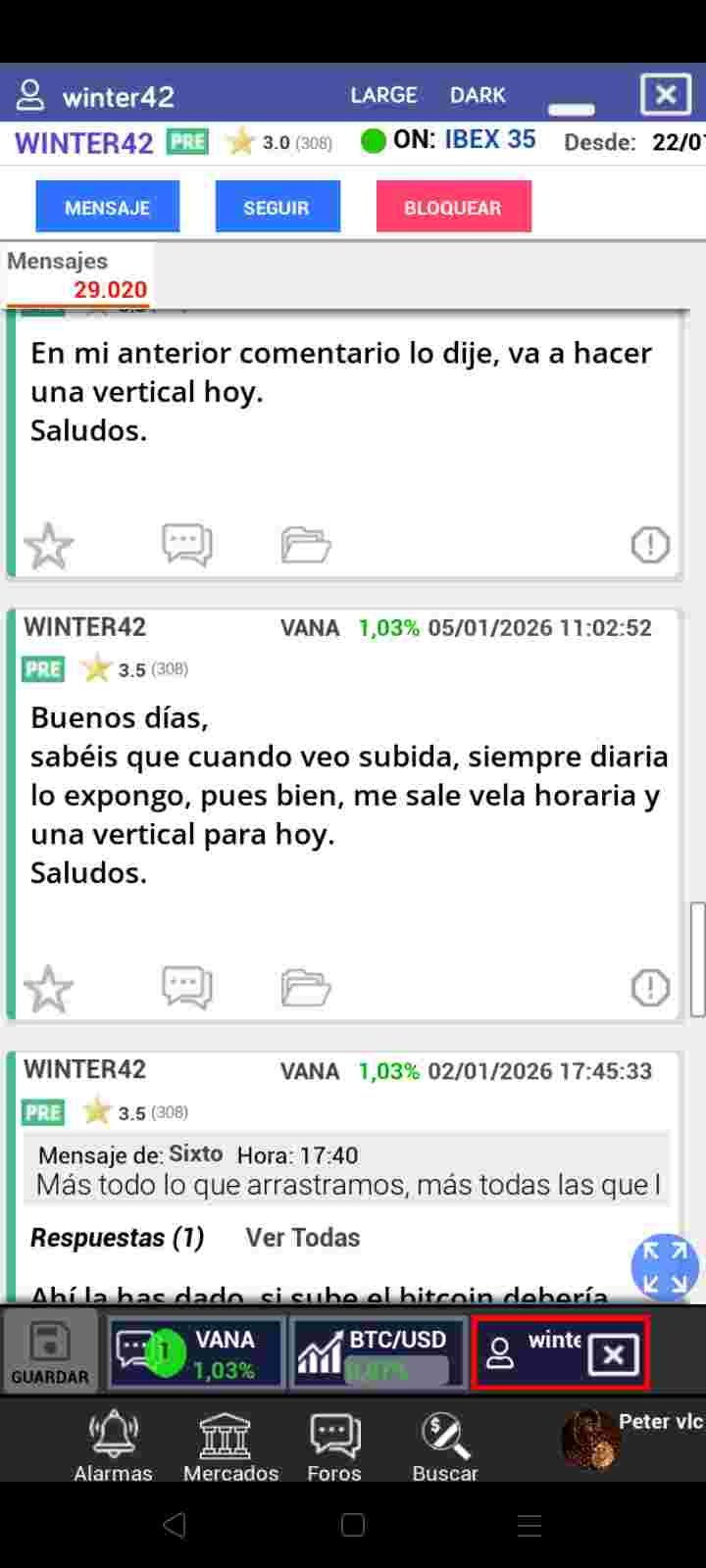The image size is (706, 1568).
Task: Open the BTC/USD chart tab
Action: point(378,1353)
